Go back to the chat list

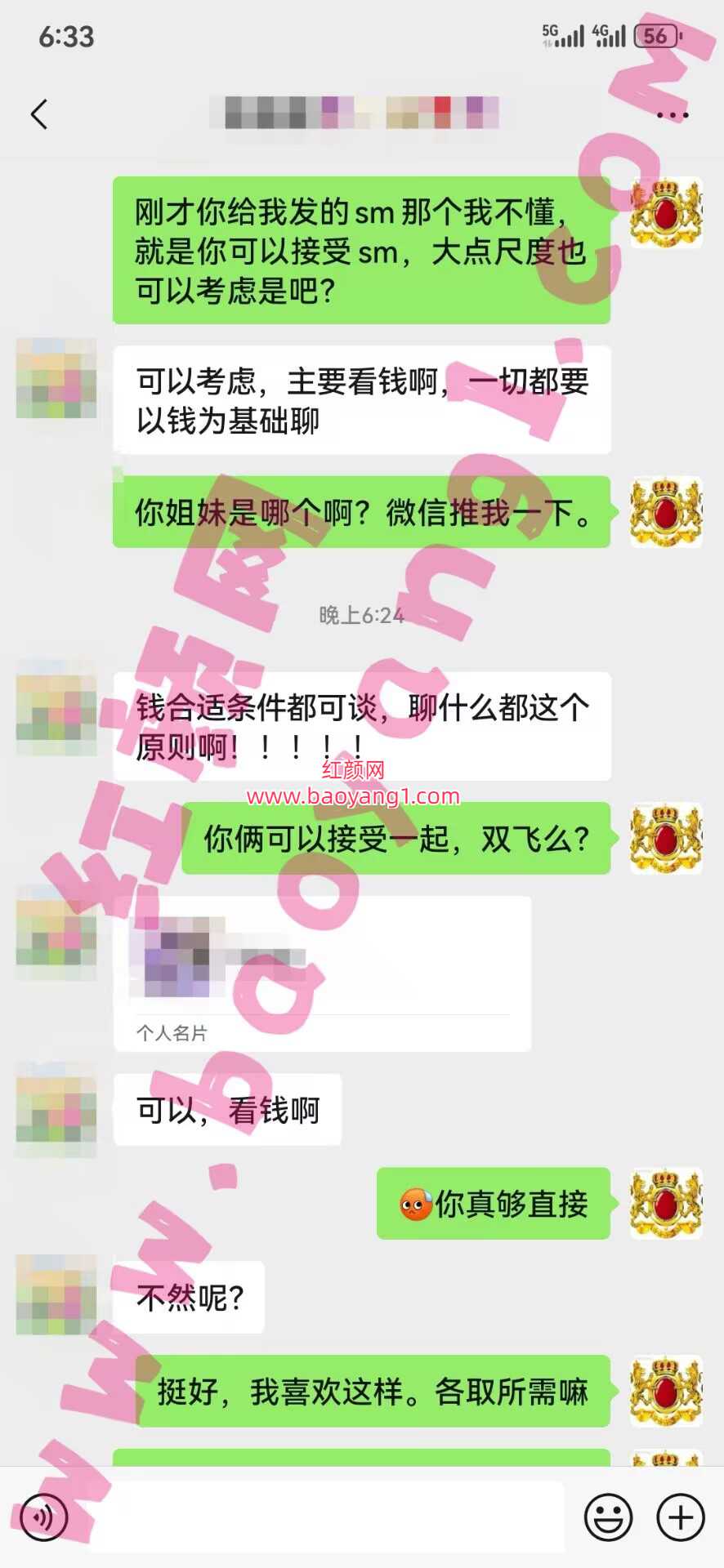39,114
